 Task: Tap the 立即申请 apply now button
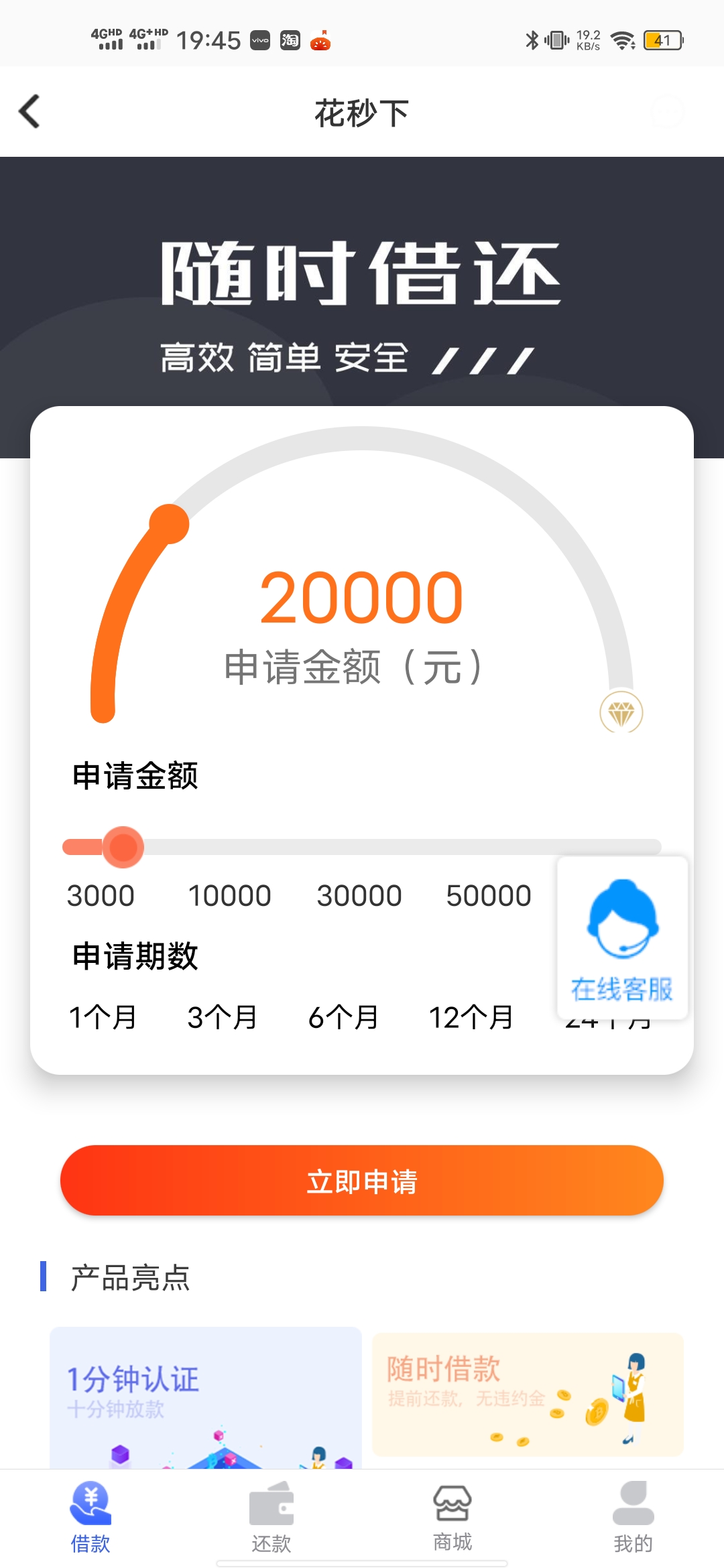click(x=362, y=1181)
